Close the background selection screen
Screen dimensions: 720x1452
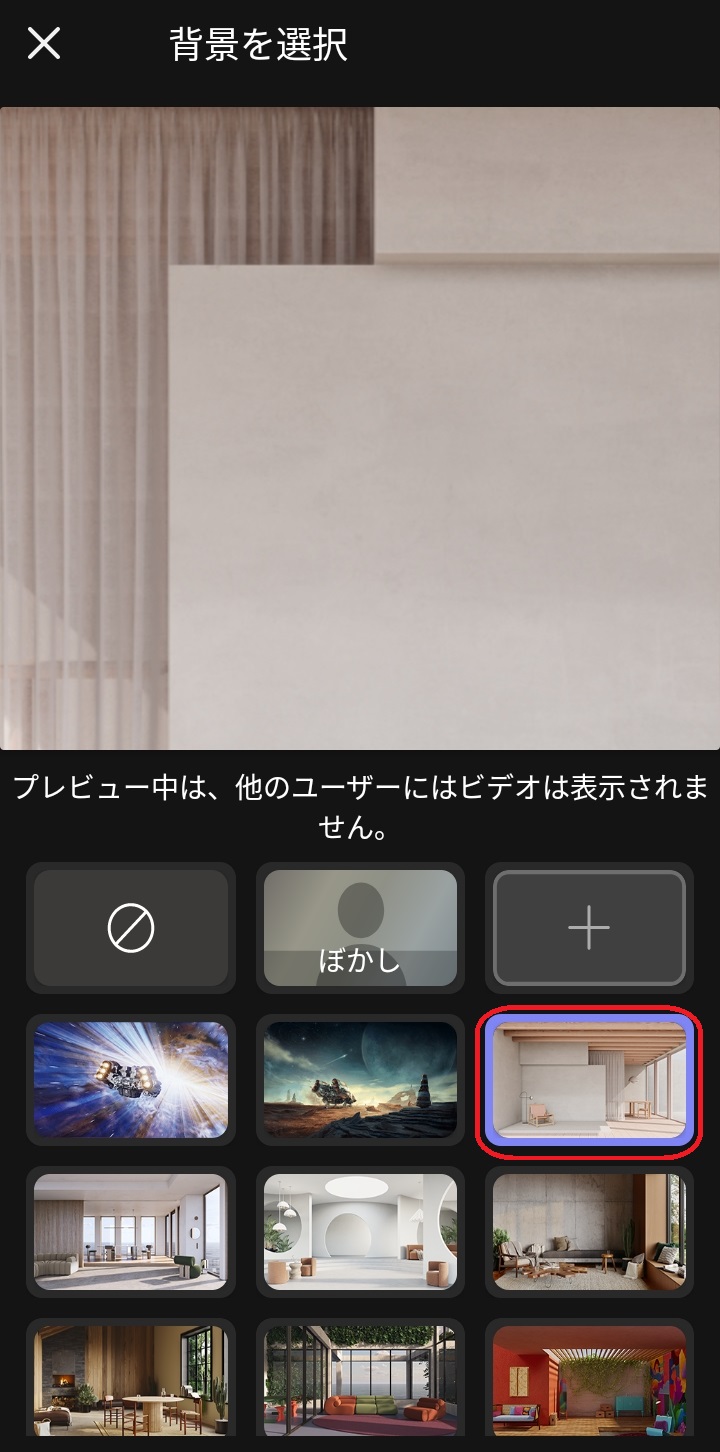pyautogui.click(x=44, y=44)
